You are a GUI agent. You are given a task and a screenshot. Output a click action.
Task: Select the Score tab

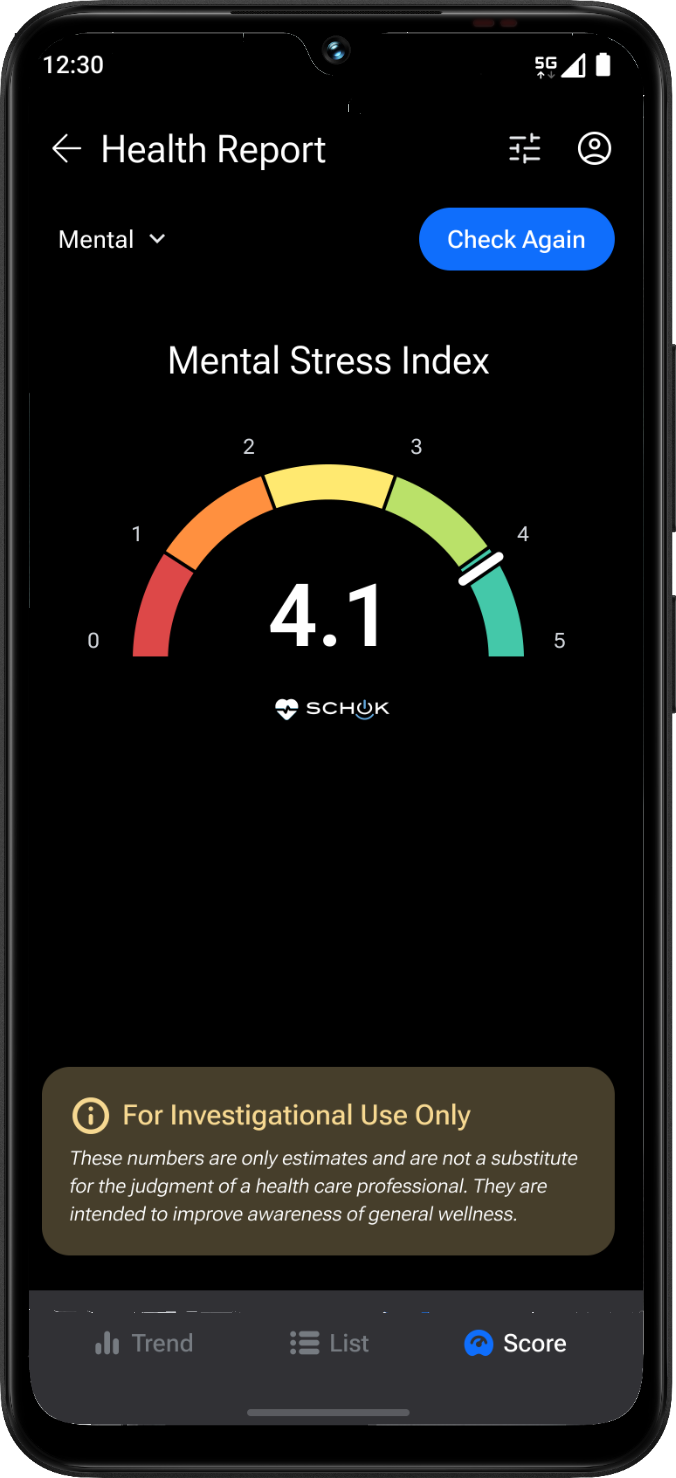tap(516, 1343)
